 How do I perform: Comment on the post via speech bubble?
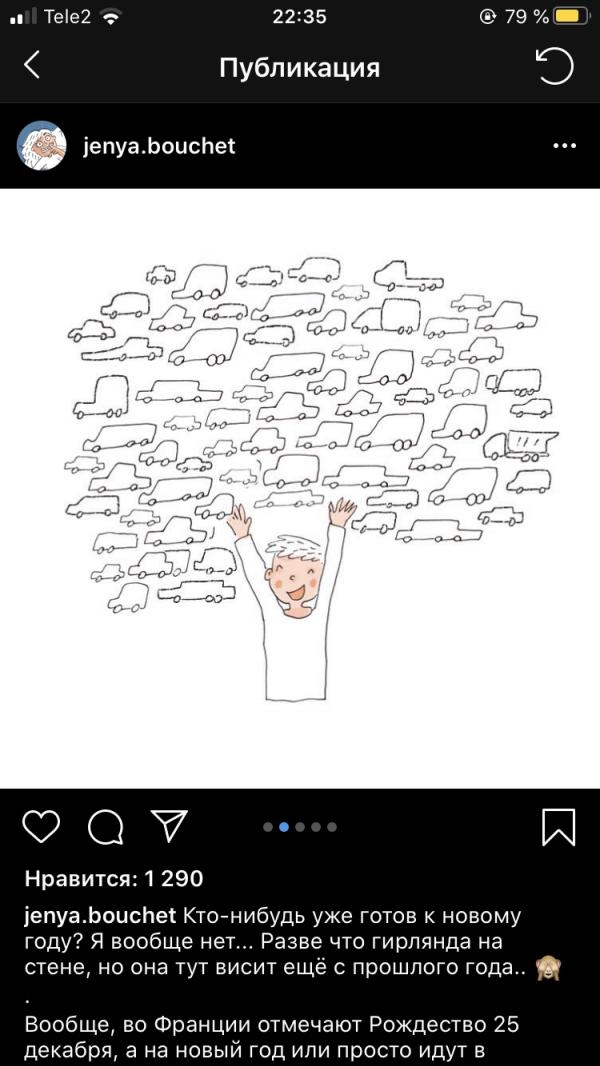[104, 826]
